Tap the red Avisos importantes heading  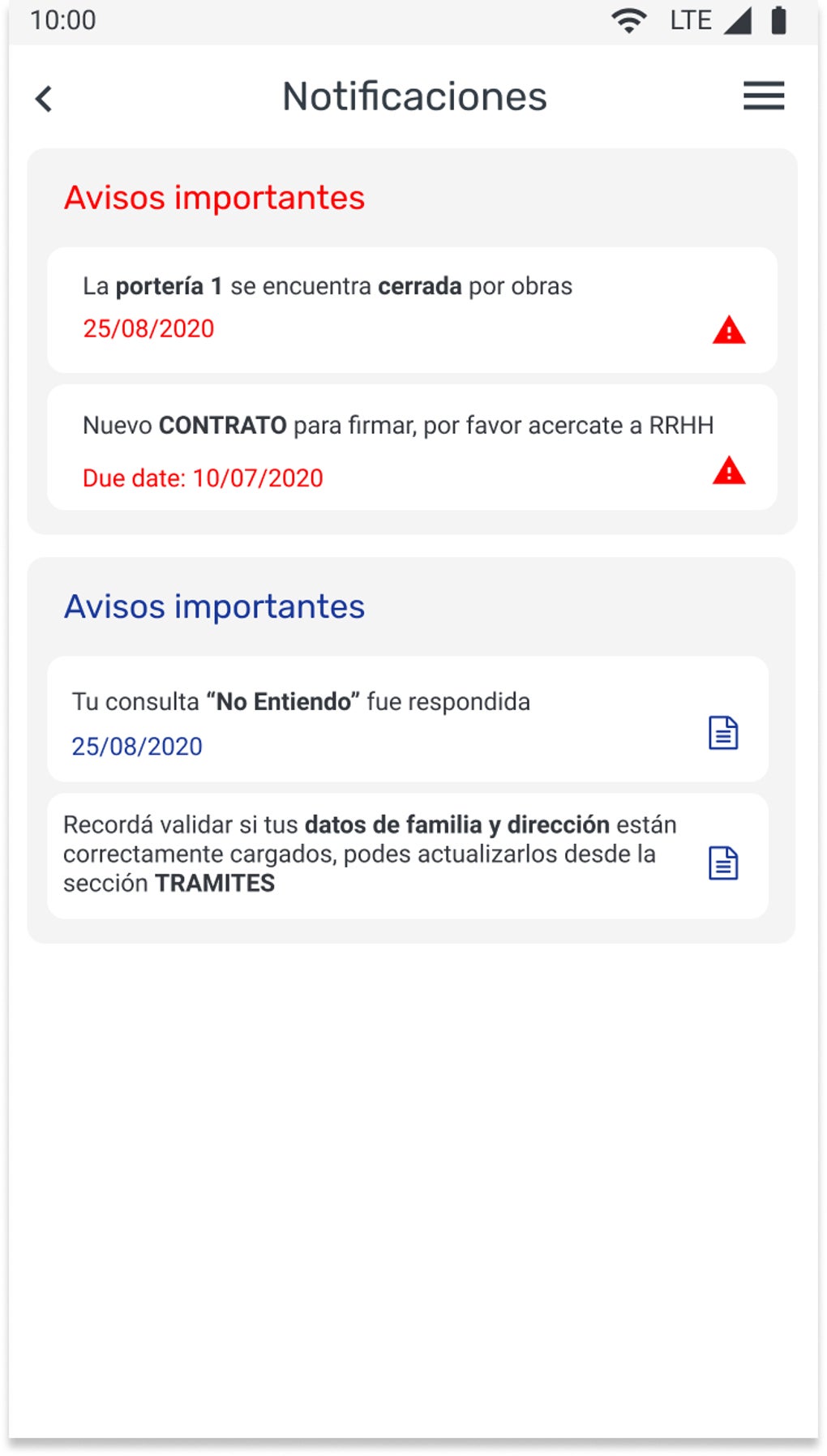pos(215,197)
